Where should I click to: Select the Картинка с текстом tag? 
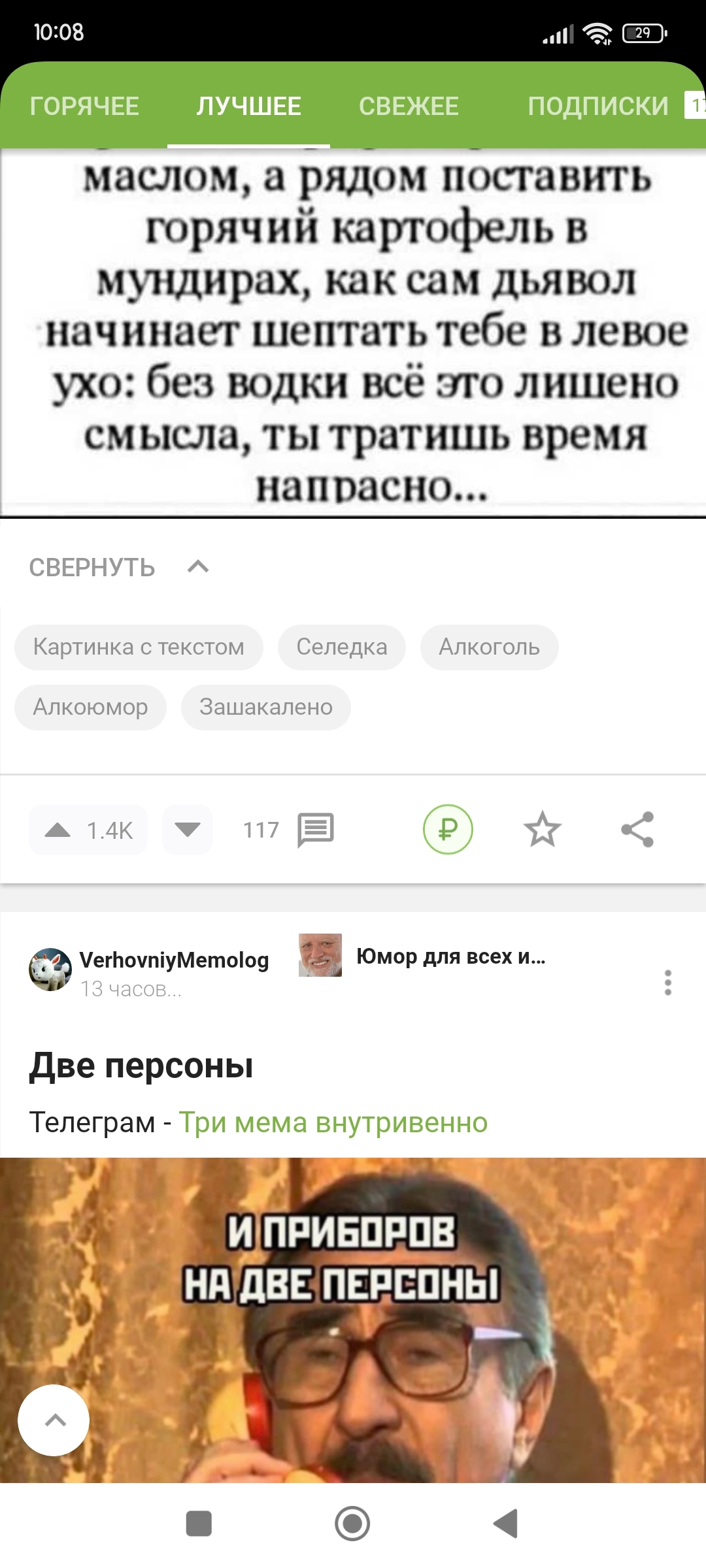tap(139, 647)
